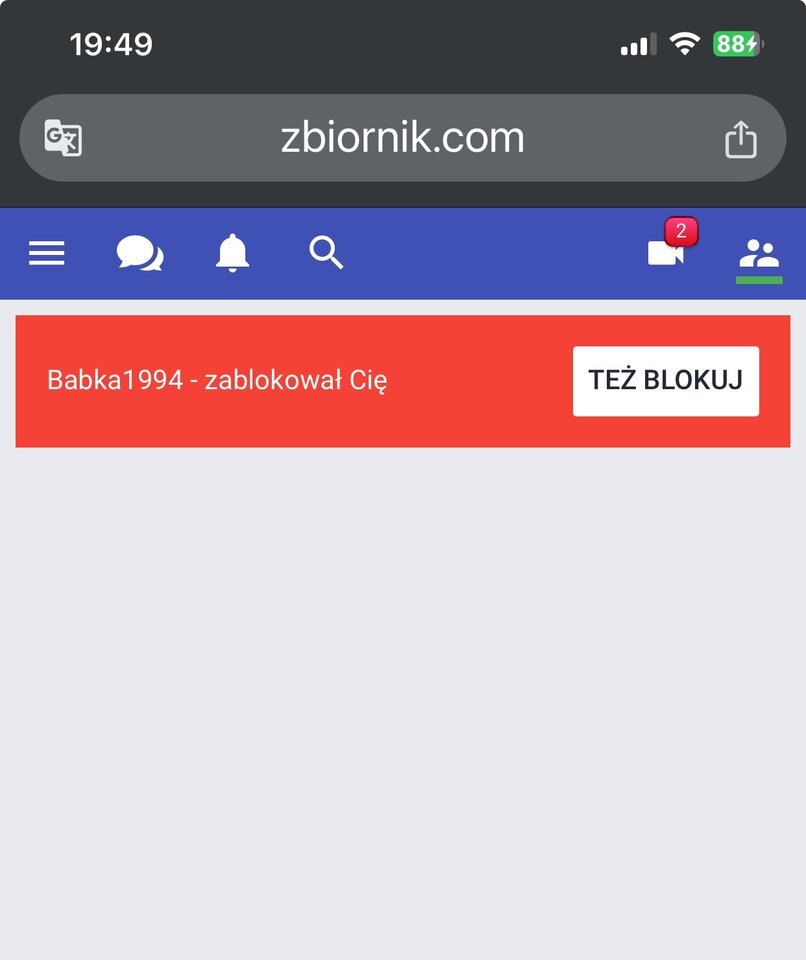
Task: Tap the zbiornik.com address bar
Action: click(x=402, y=138)
